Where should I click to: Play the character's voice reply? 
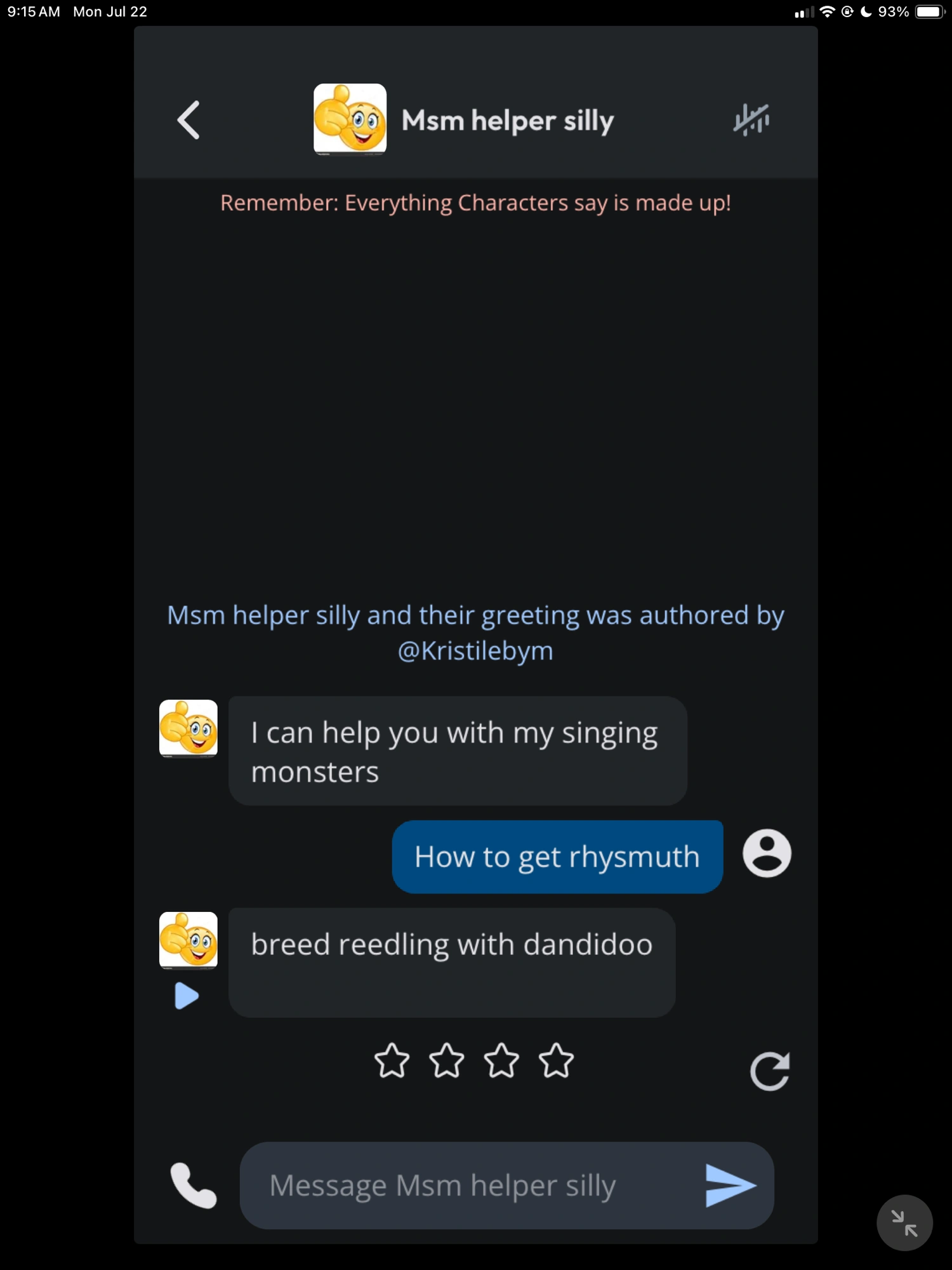click(x=187, y=995)
